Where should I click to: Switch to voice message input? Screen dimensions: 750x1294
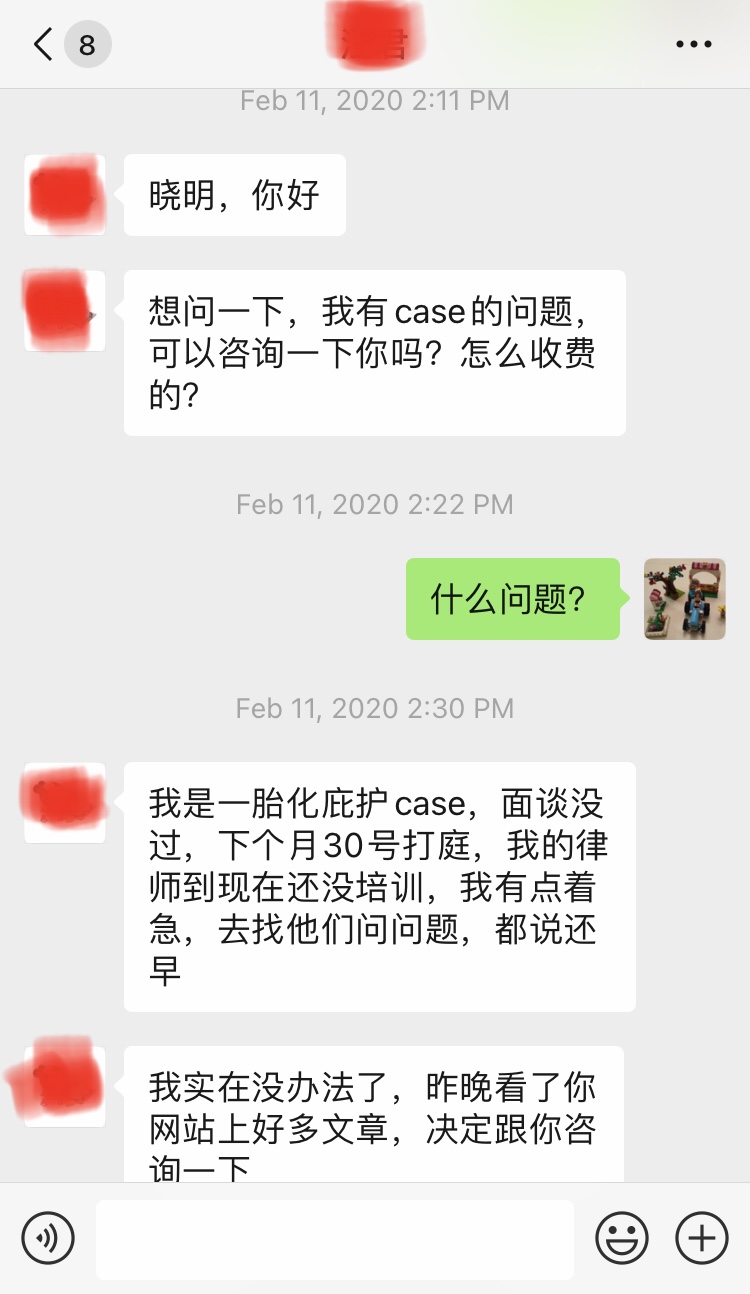(x=48, y=1239)
